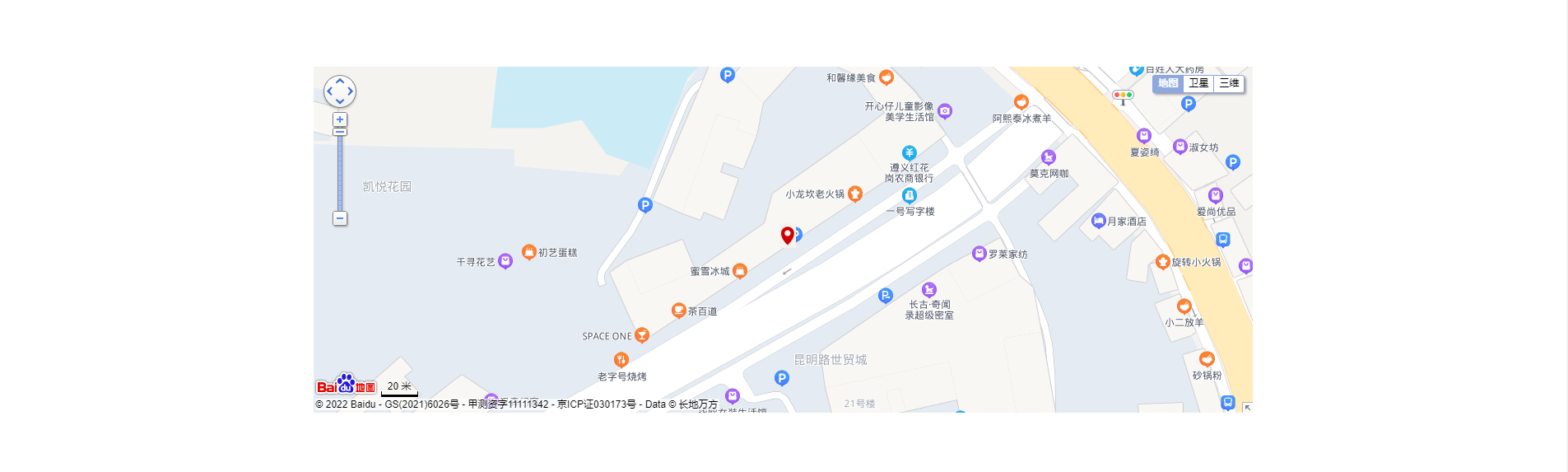Zoom in with the plus button
The height and width of the screenshot is (472, 1568).
tap(340, 119)
